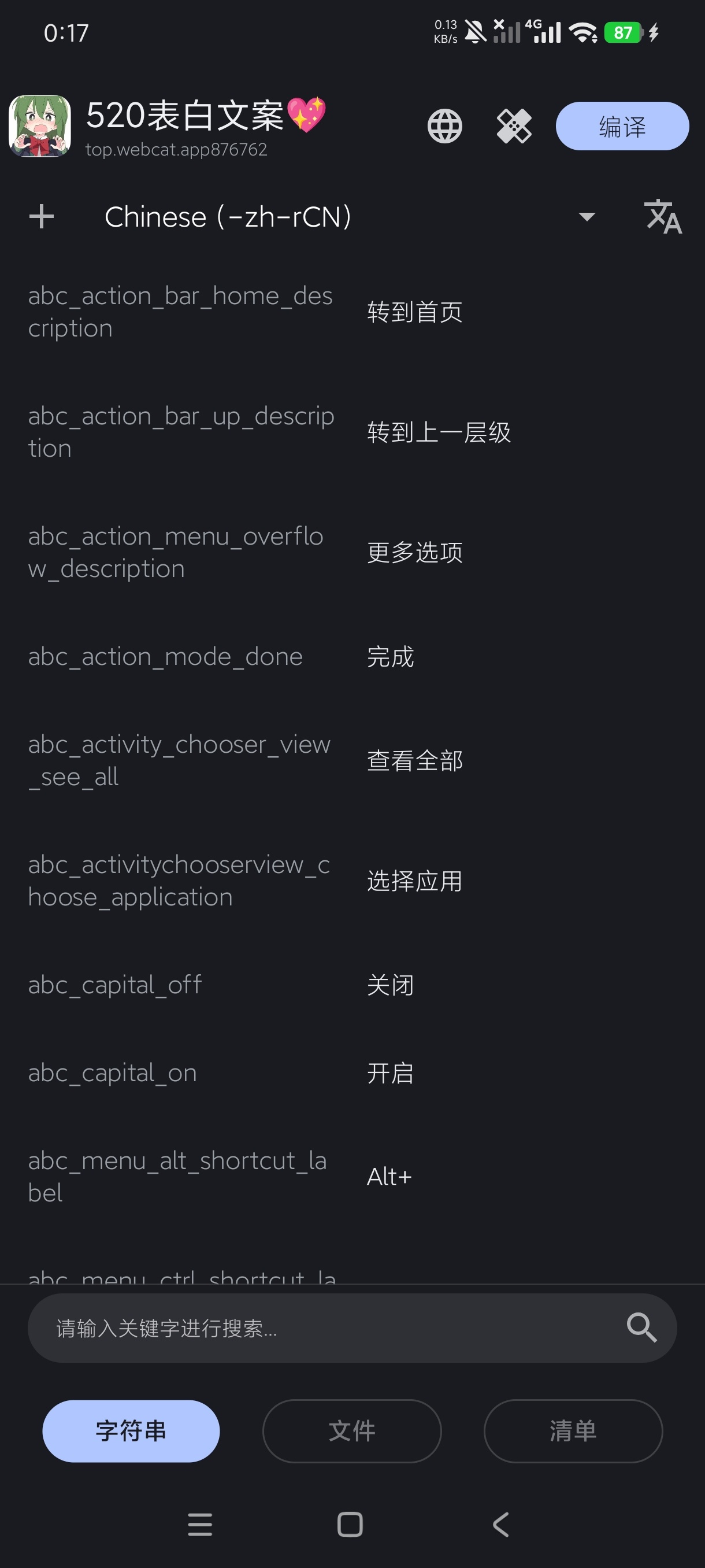This screenshot has height=1568, width=705.
Task: Tap the globe language icon
Action: coord(444,126)
